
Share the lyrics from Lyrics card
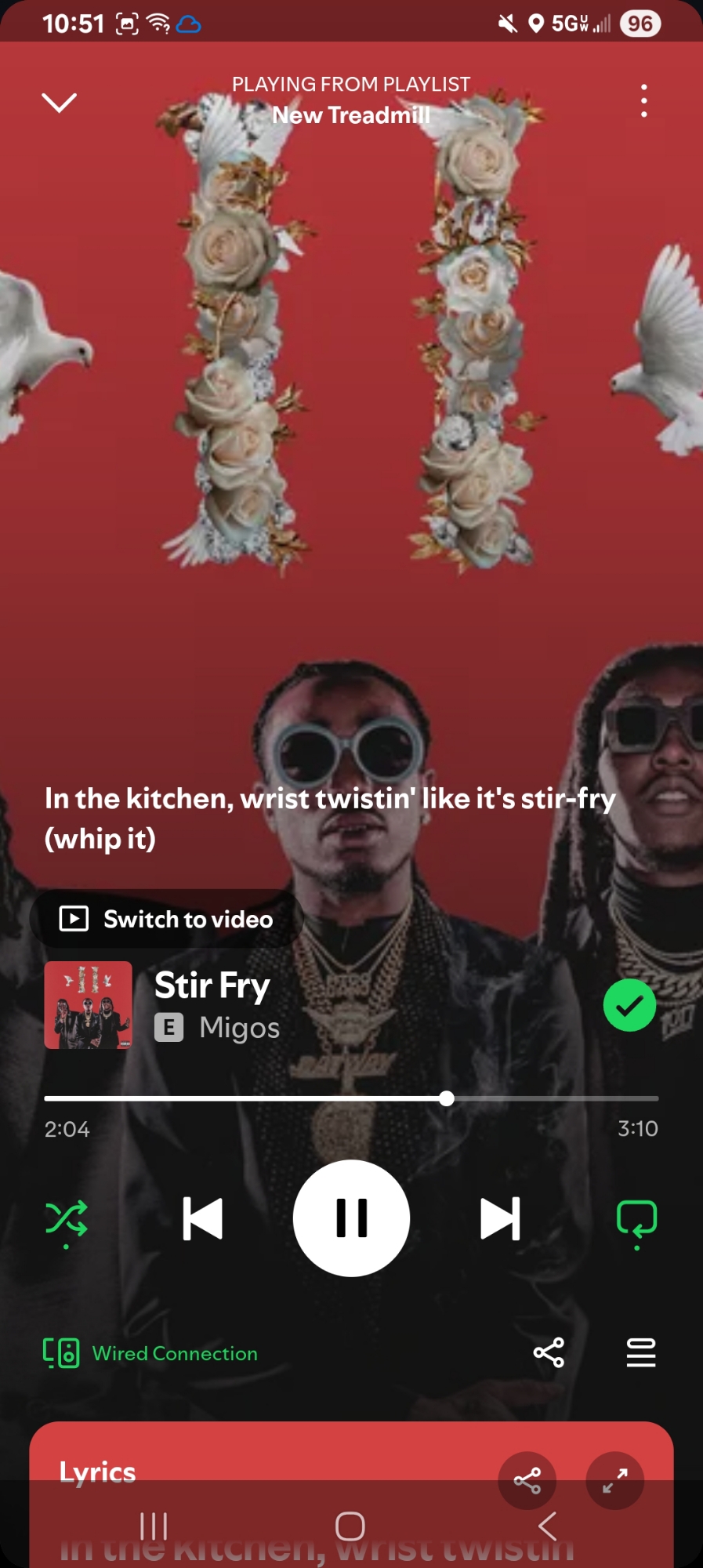[527, 1480]
